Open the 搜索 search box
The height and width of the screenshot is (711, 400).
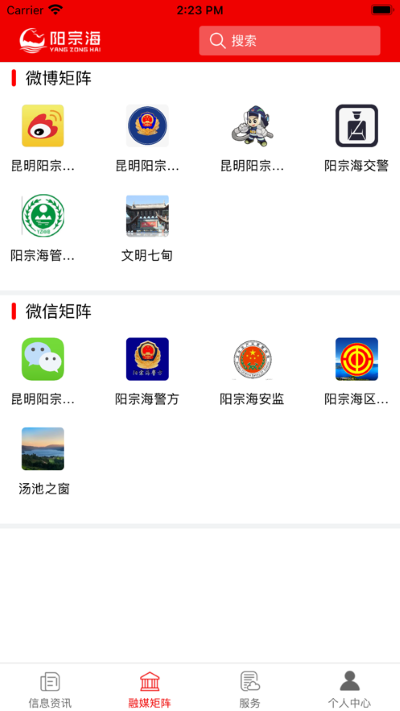click(289, 40)
